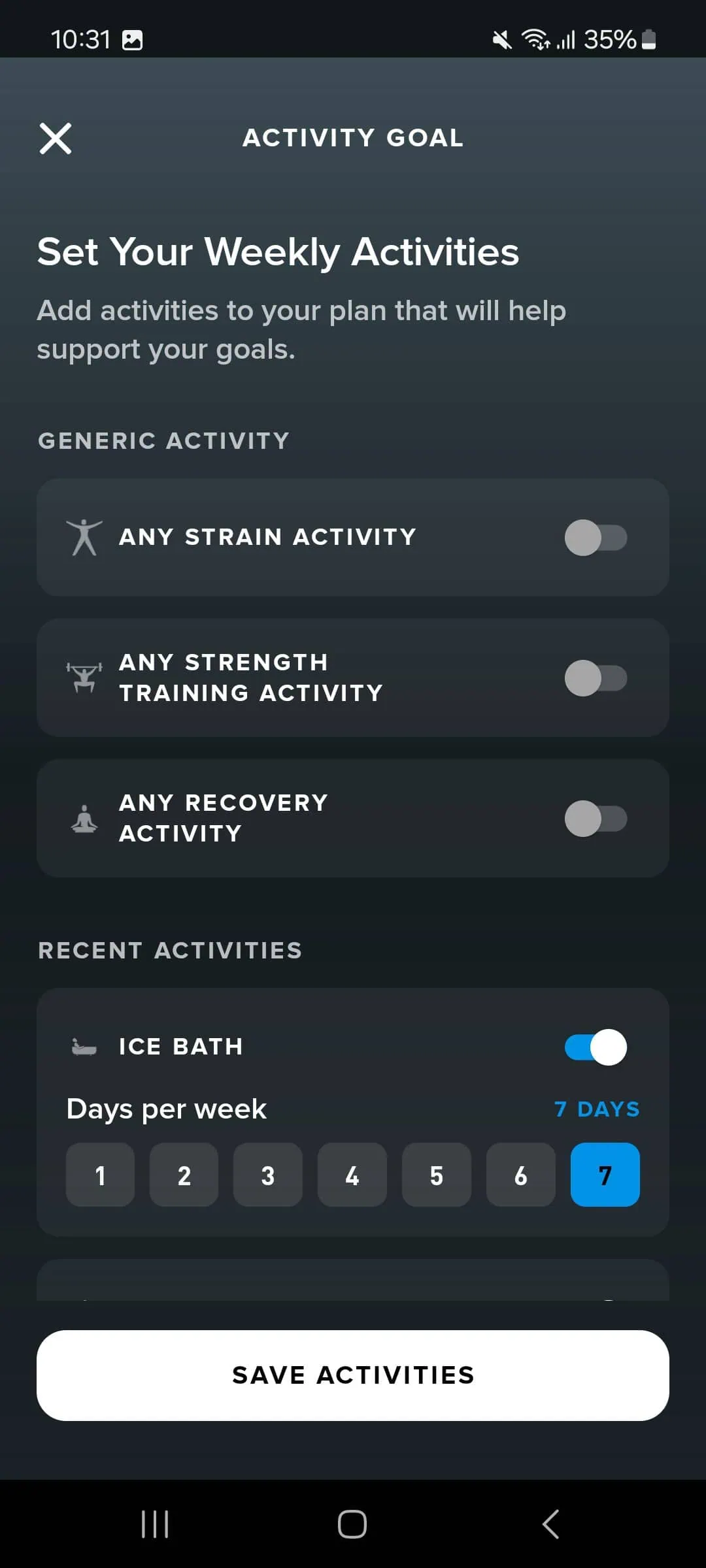Enable Any Strain Activity toggle
706x1568 pixels.
coord(595,538)
